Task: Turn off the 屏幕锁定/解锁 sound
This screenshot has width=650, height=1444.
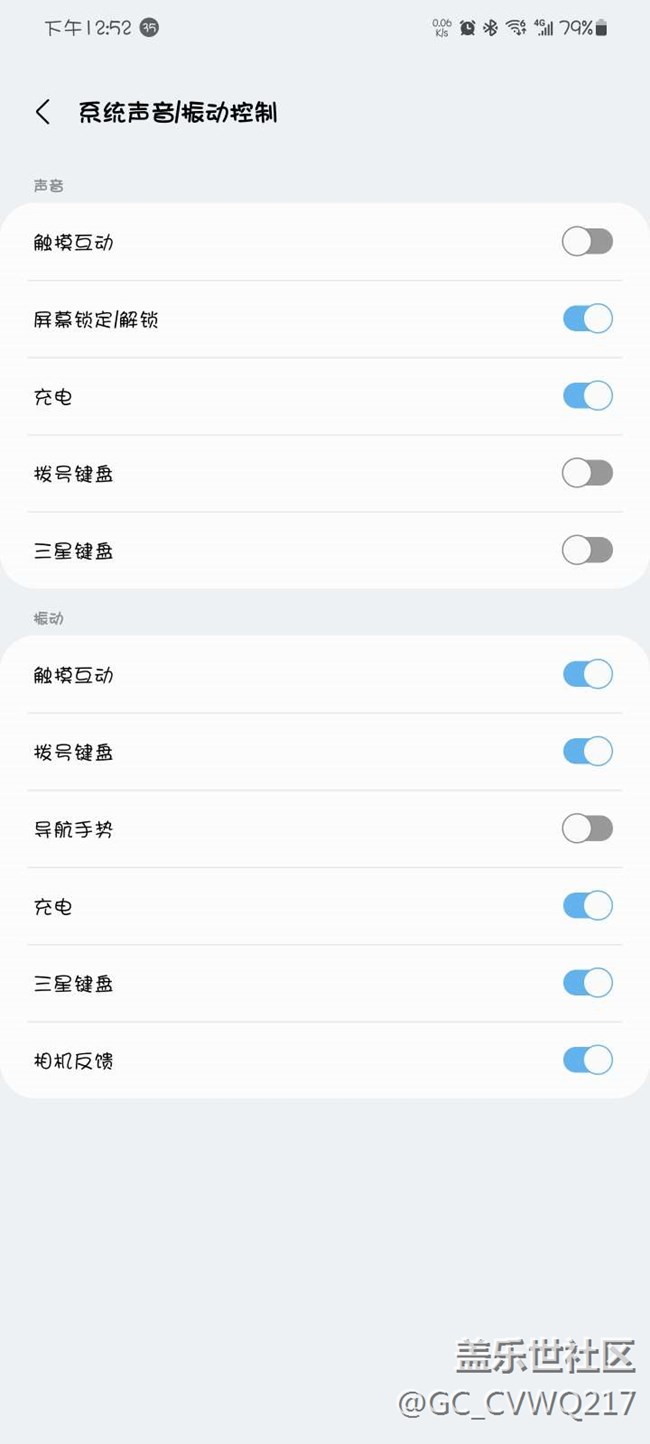Action: 587,319
